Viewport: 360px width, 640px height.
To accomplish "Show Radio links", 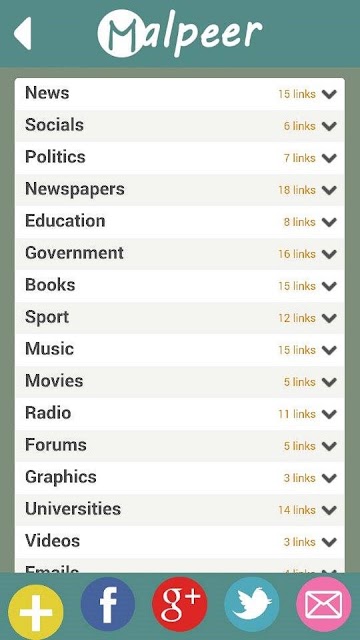I will (x=180, y=413).
